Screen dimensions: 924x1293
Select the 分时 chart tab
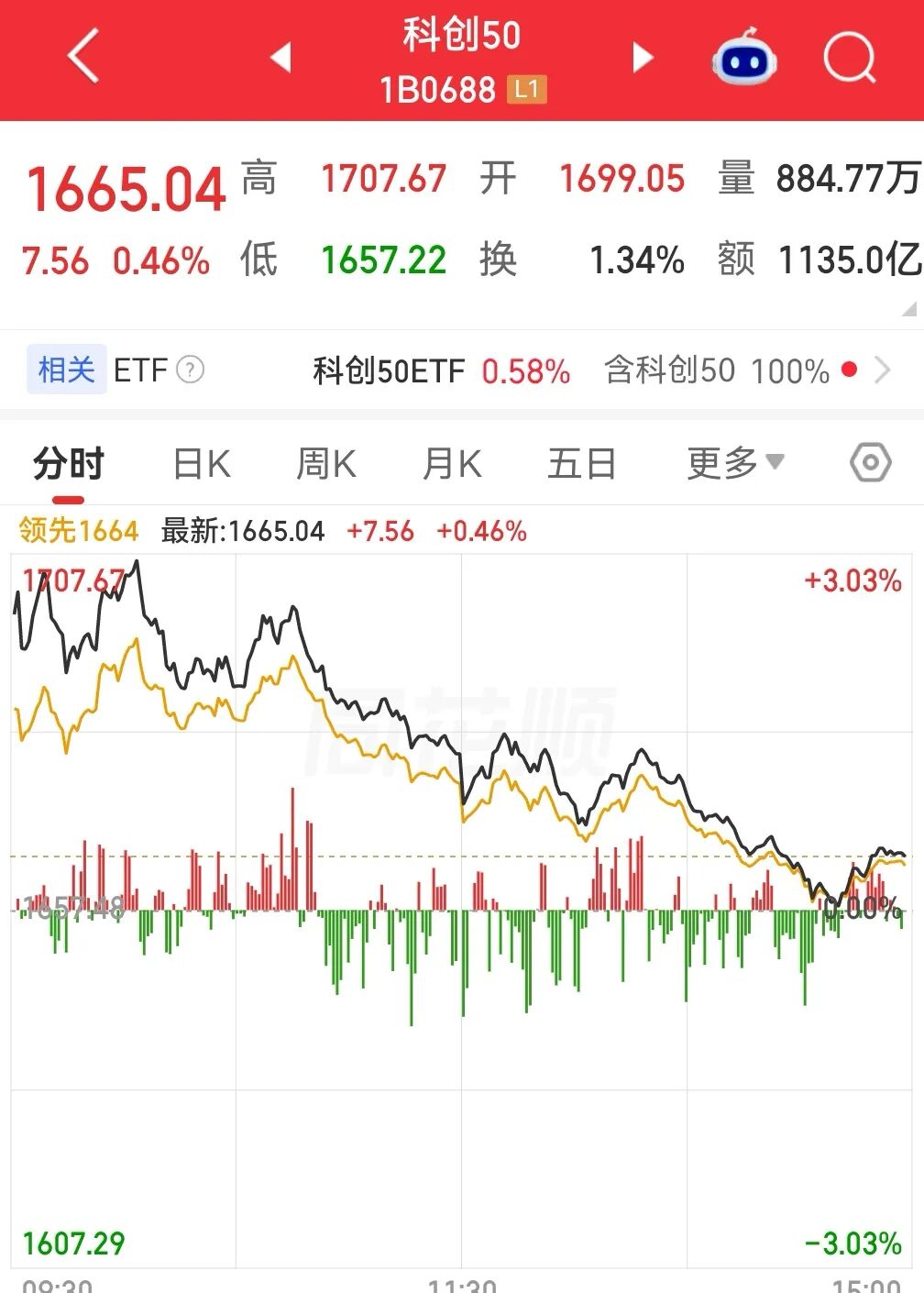[69, 464]
